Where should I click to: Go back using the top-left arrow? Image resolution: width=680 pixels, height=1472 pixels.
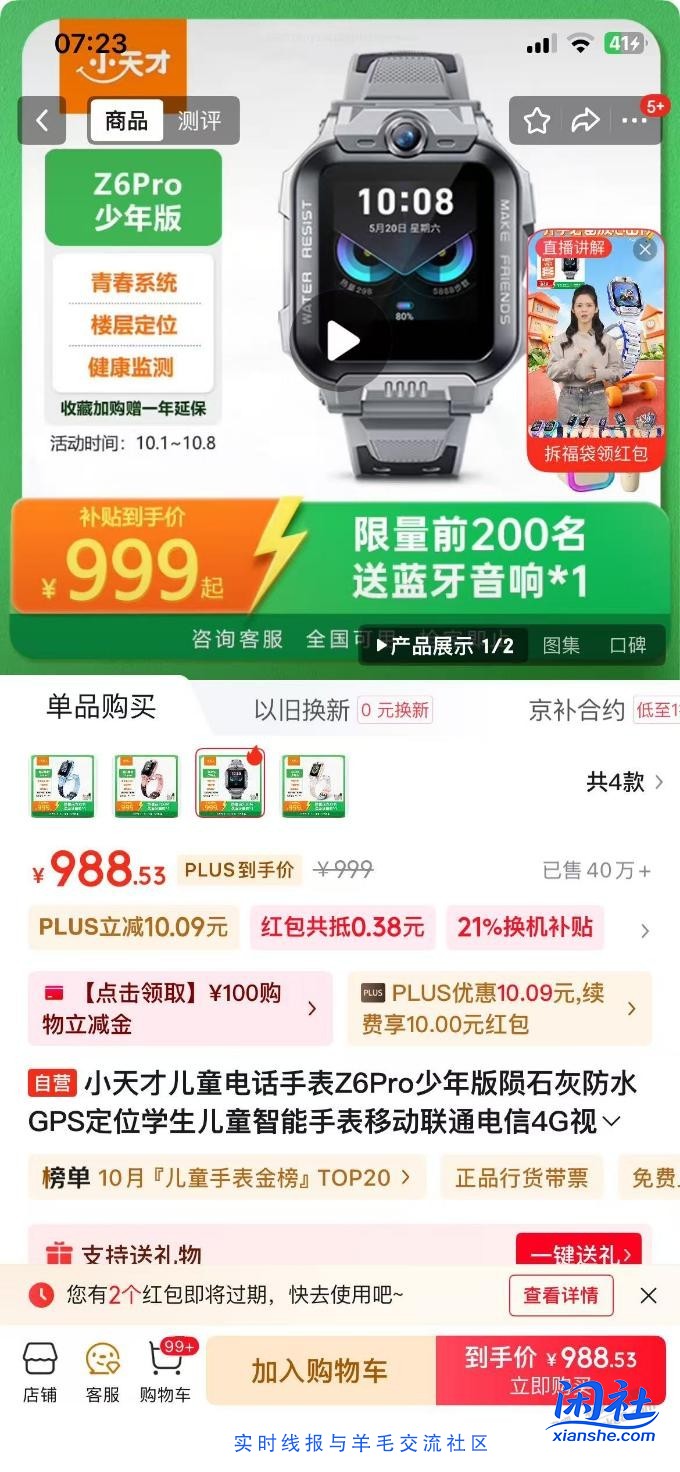coord(42,121)
